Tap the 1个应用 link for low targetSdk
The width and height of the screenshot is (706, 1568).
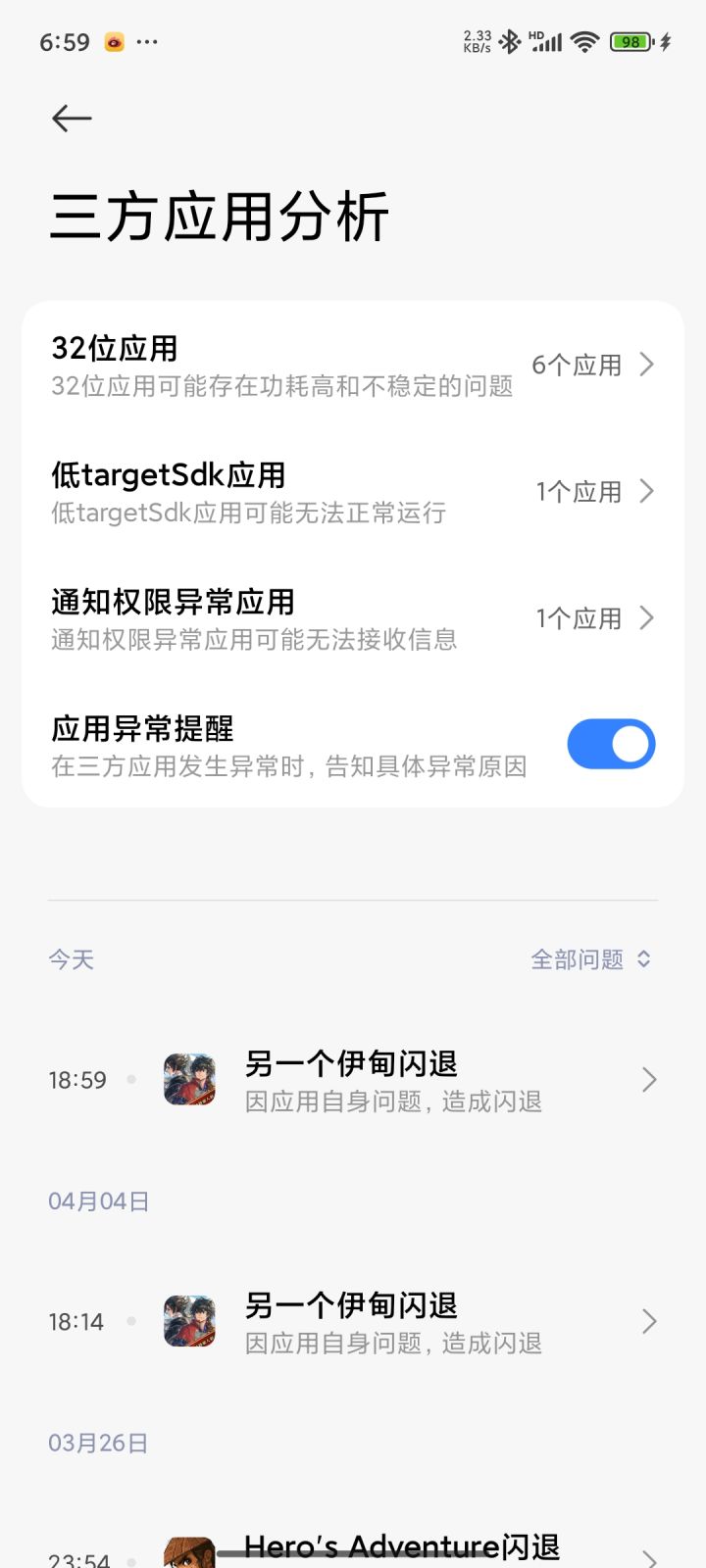(x=579, y=491)
